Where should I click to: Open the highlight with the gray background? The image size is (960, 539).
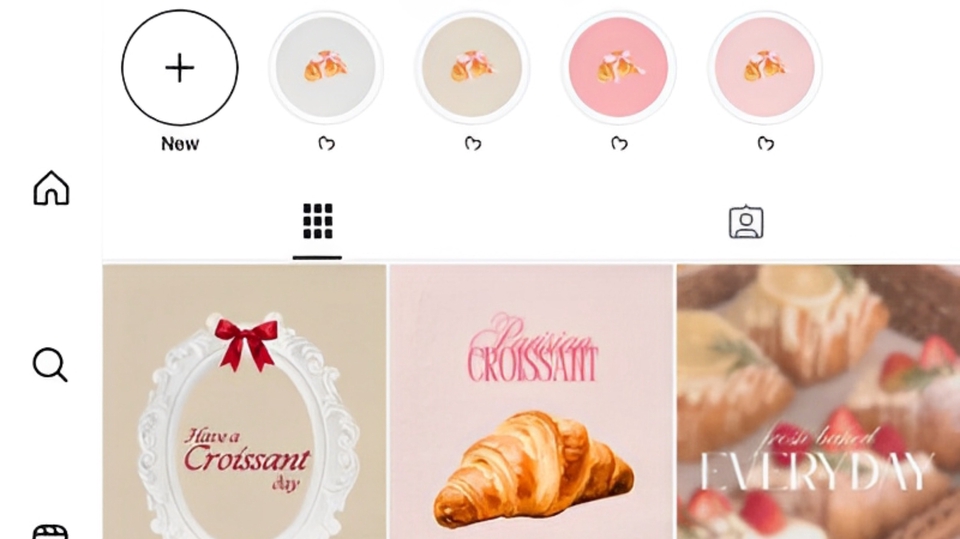326,68
